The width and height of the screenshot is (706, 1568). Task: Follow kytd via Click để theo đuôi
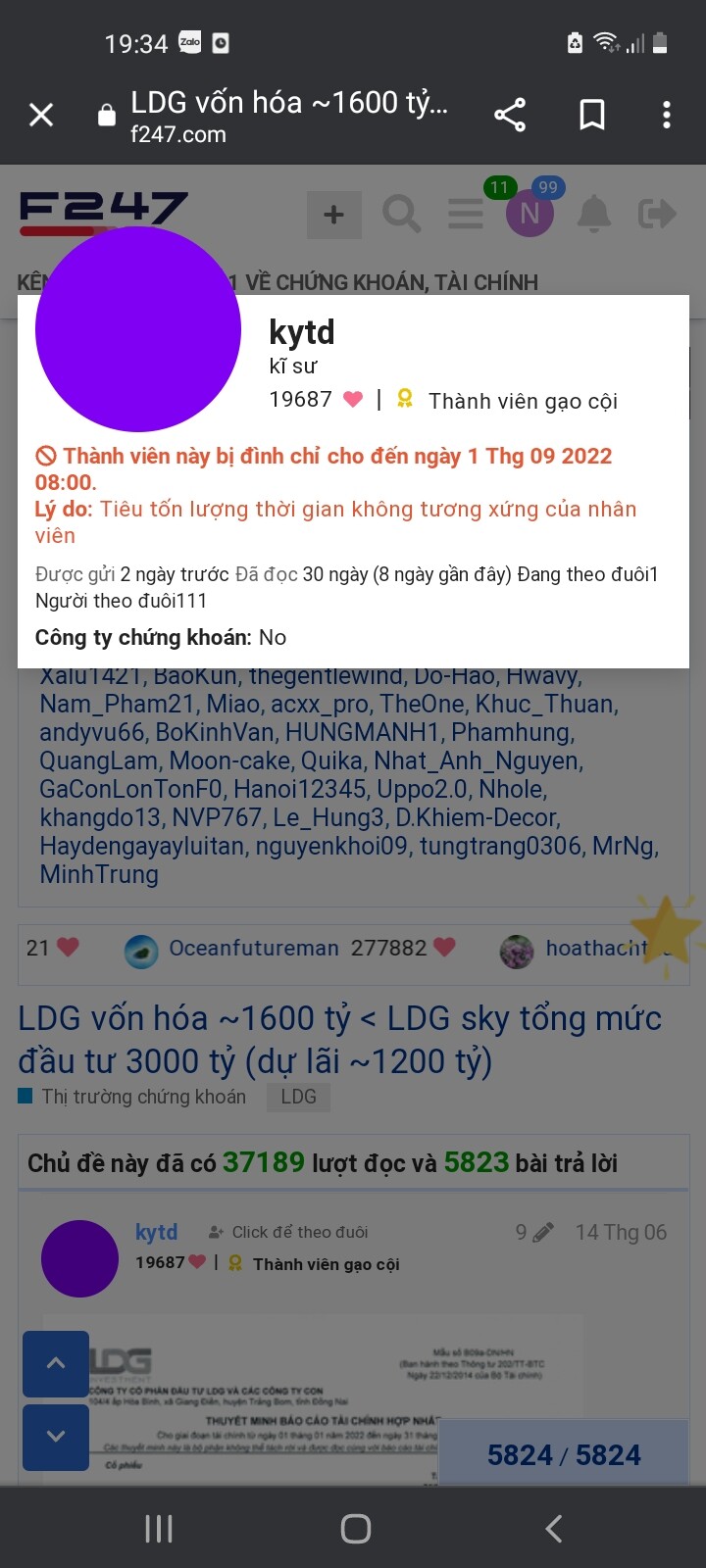tap(299, 1232)
